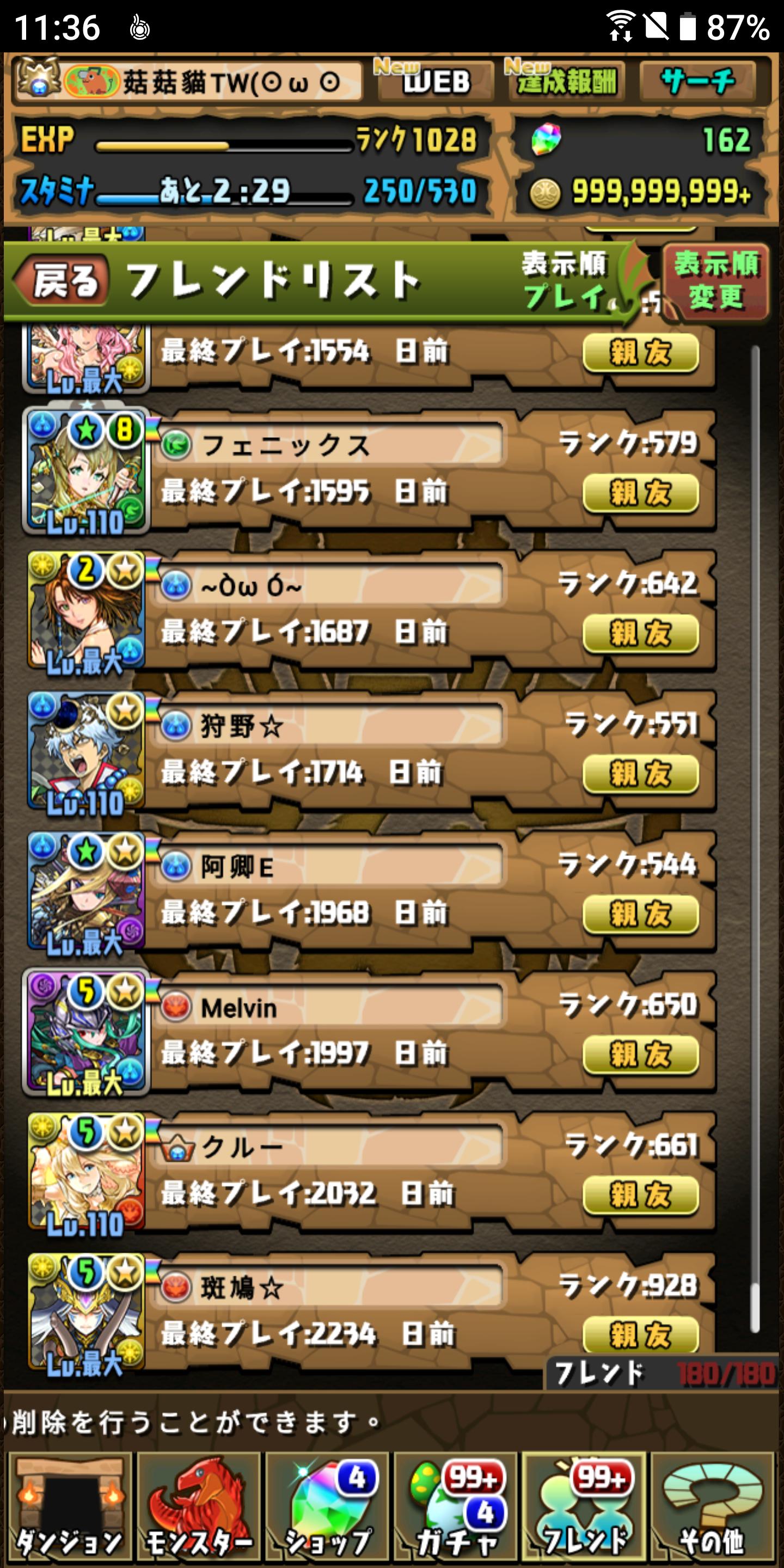Open friend フェニックス entry
The image size is (784, 1568).
pyautogui.click(x=329, y=469)
